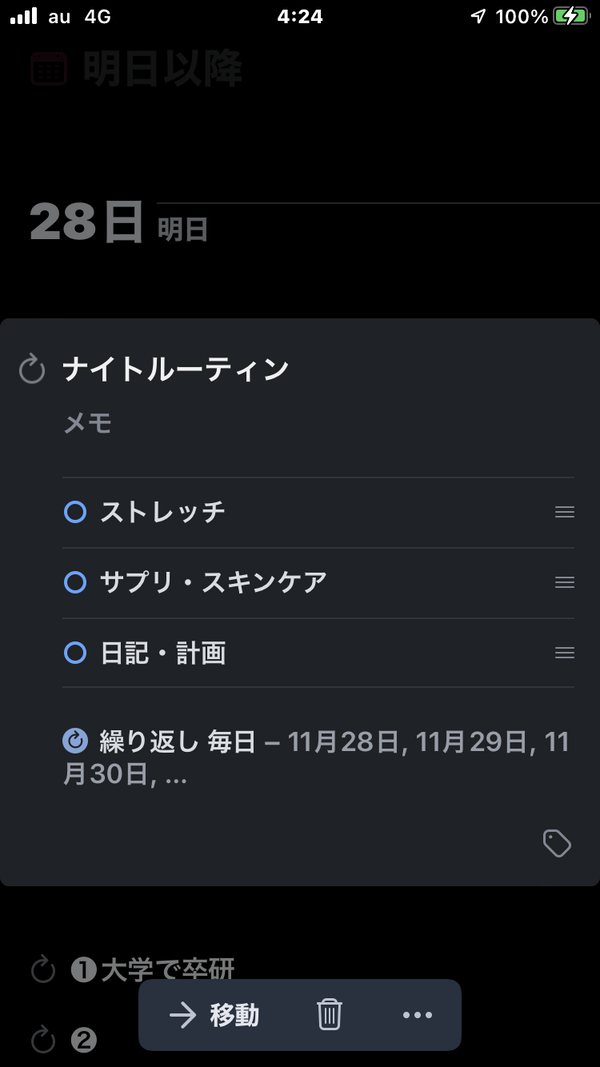Open the more options ellipsis menu
This screenshot has width=600, height=1067.
[x=417, y=1015]
